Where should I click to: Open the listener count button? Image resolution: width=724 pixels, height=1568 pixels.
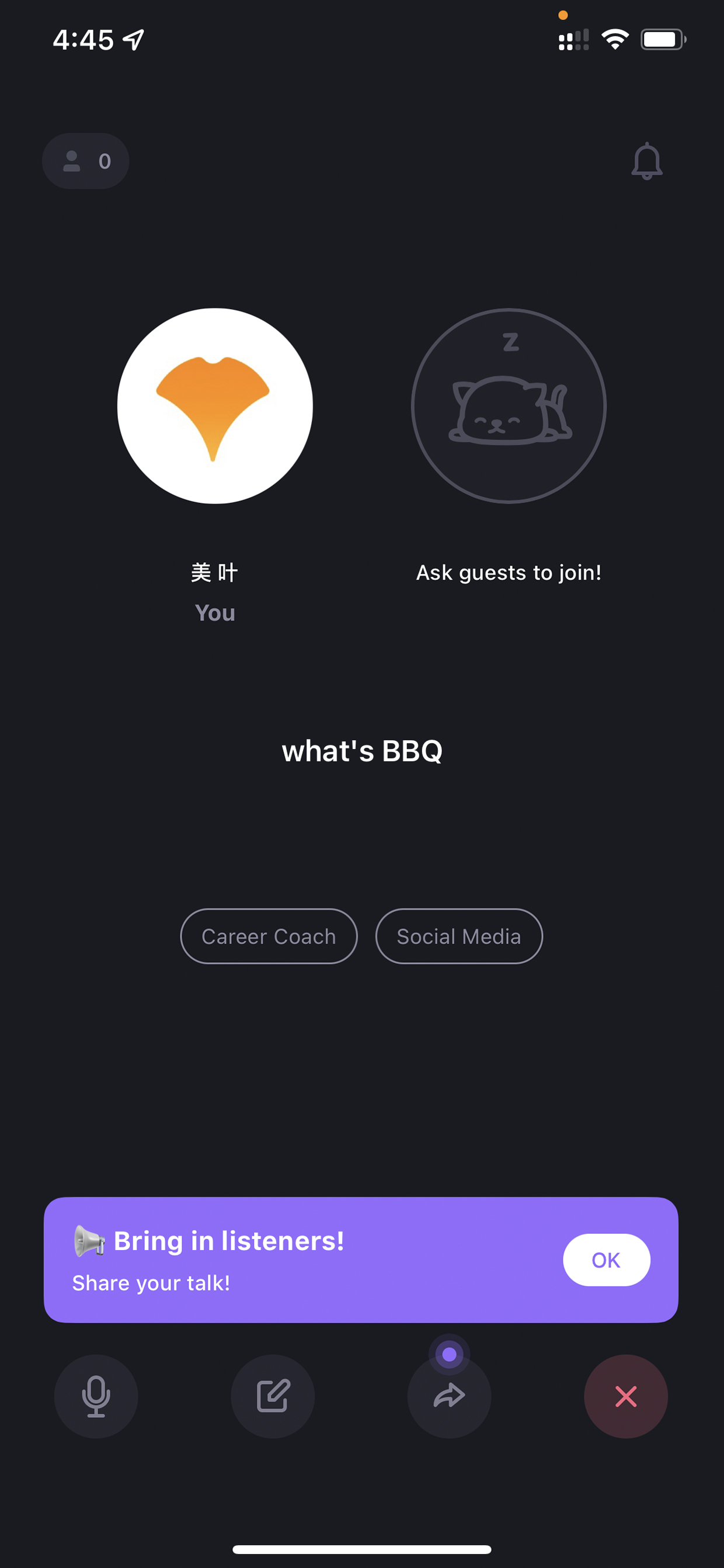86,161
